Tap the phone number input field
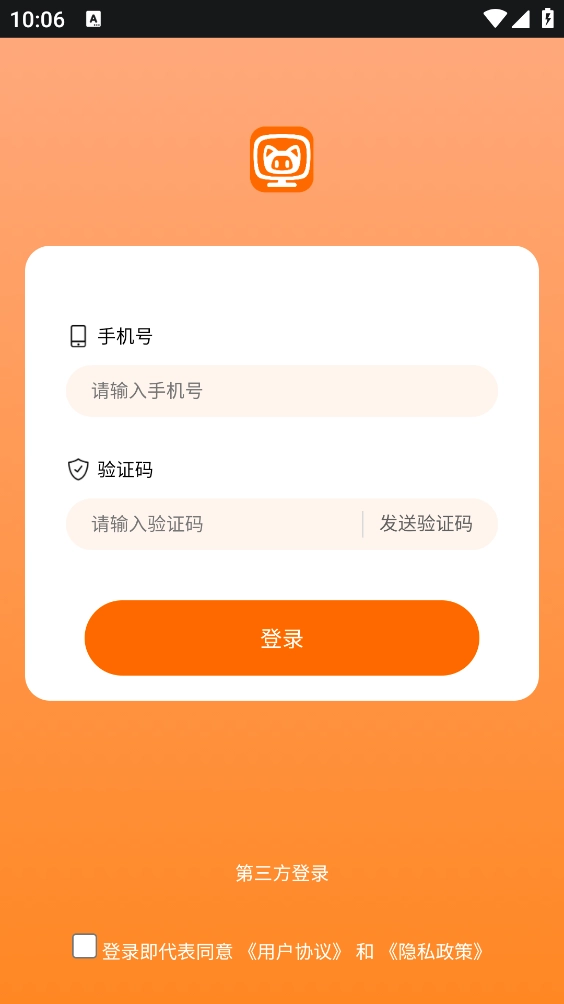The image size is (564, 1004). click(282, 391)
